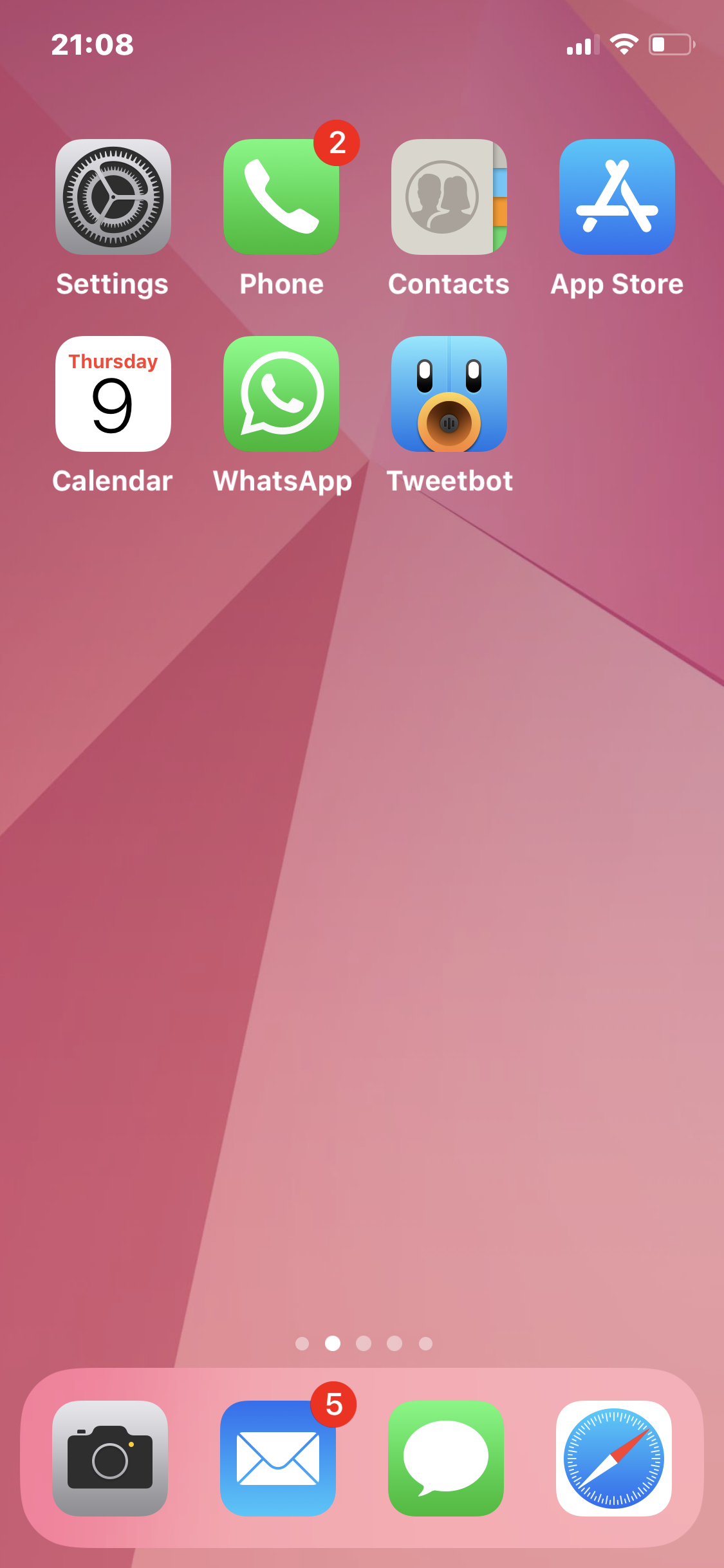Open Mail with 5 unread messages
This screenshot has height=1568, width=724.
[x=278, y=1459]
